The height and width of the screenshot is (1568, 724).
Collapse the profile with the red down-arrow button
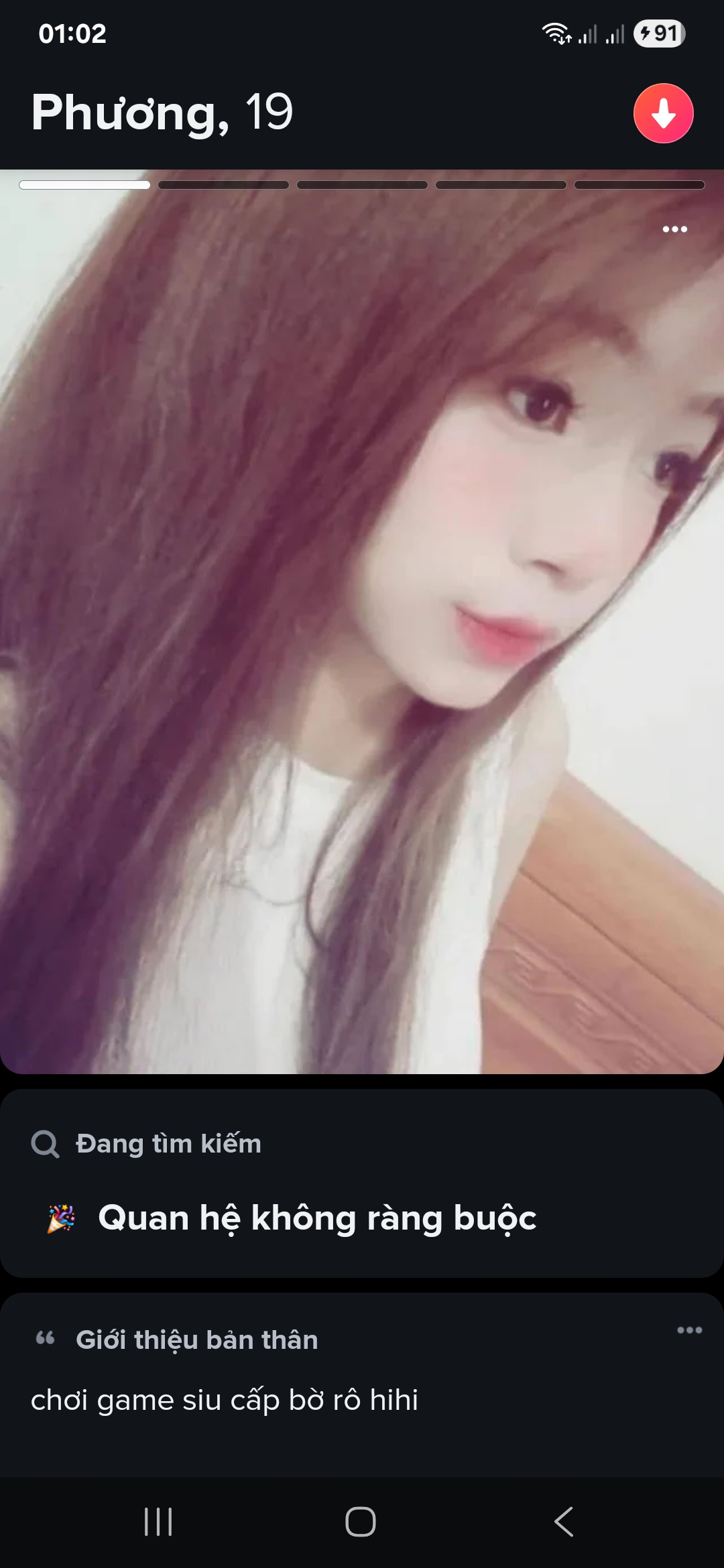[x=663, y=113]
